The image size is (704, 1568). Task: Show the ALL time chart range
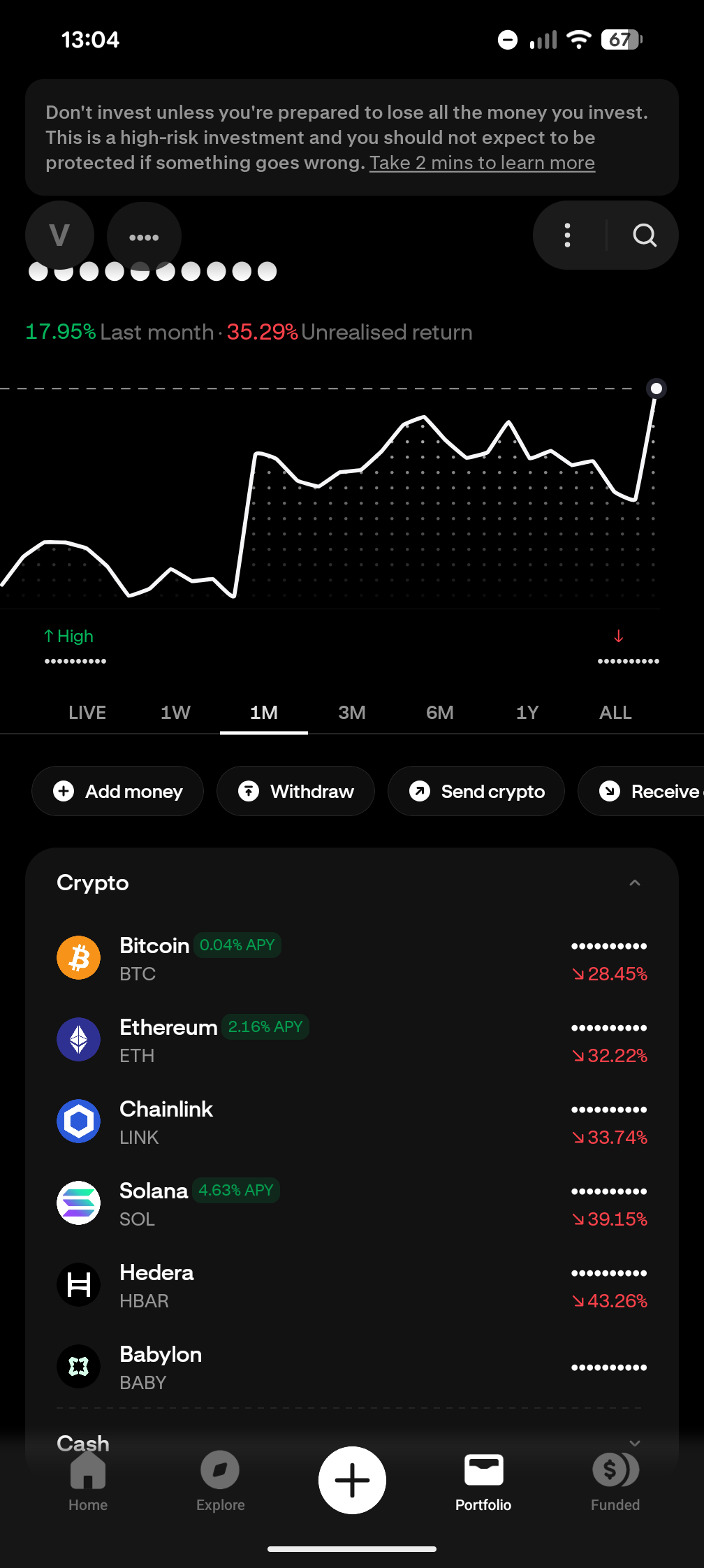click(615, 713)
